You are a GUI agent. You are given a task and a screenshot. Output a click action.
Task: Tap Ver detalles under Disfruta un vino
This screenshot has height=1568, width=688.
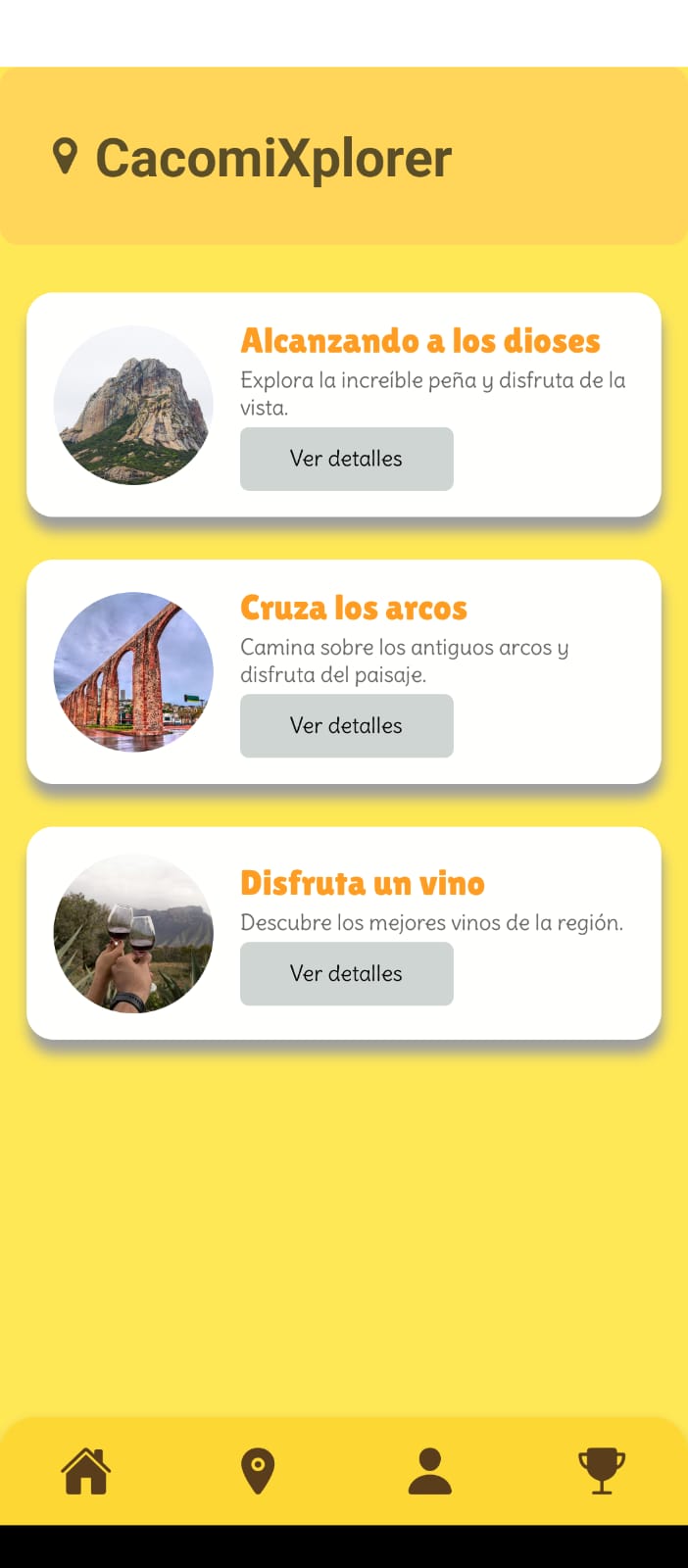(346, 974)
